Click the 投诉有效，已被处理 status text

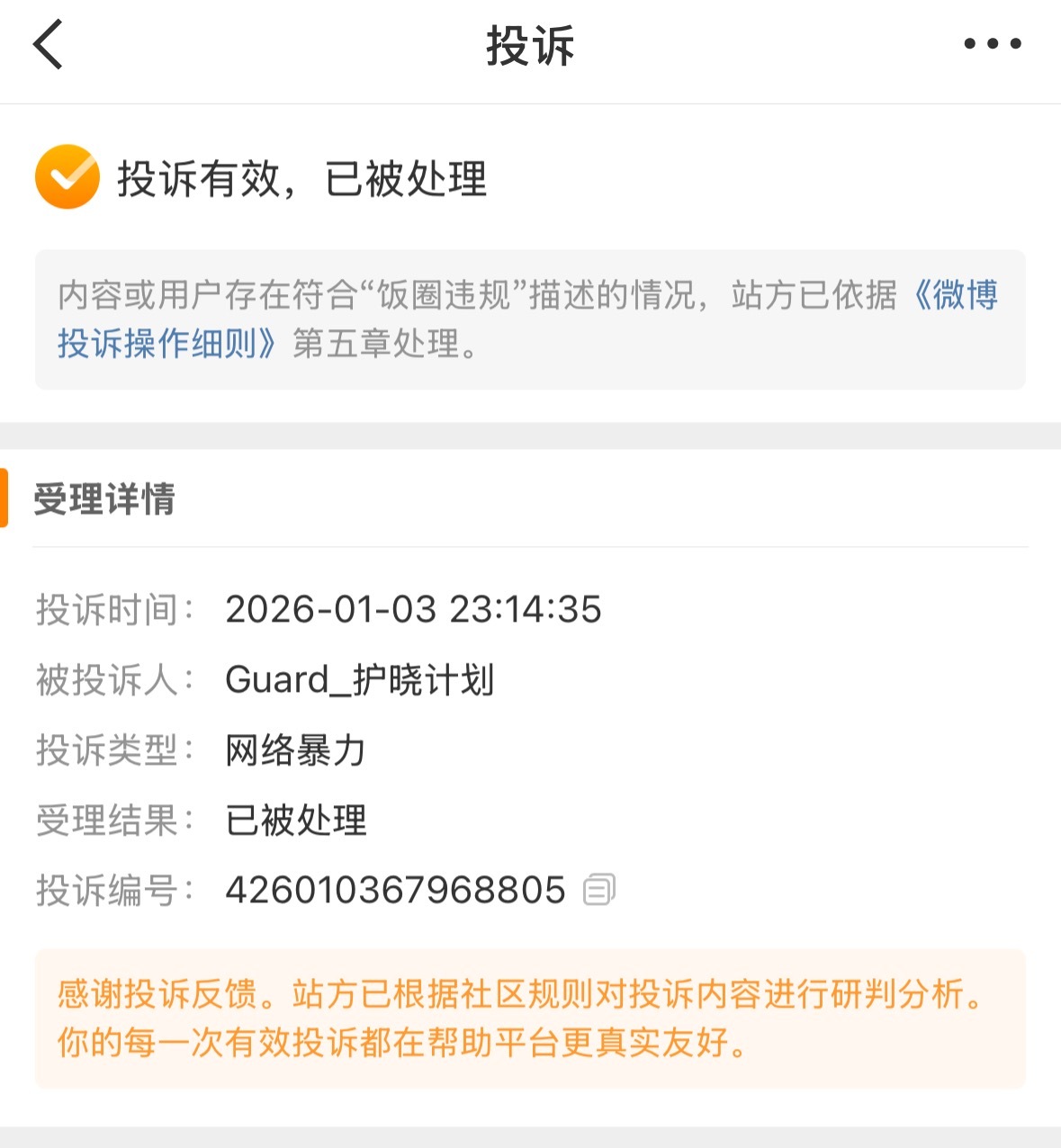(x=301, y=177)
